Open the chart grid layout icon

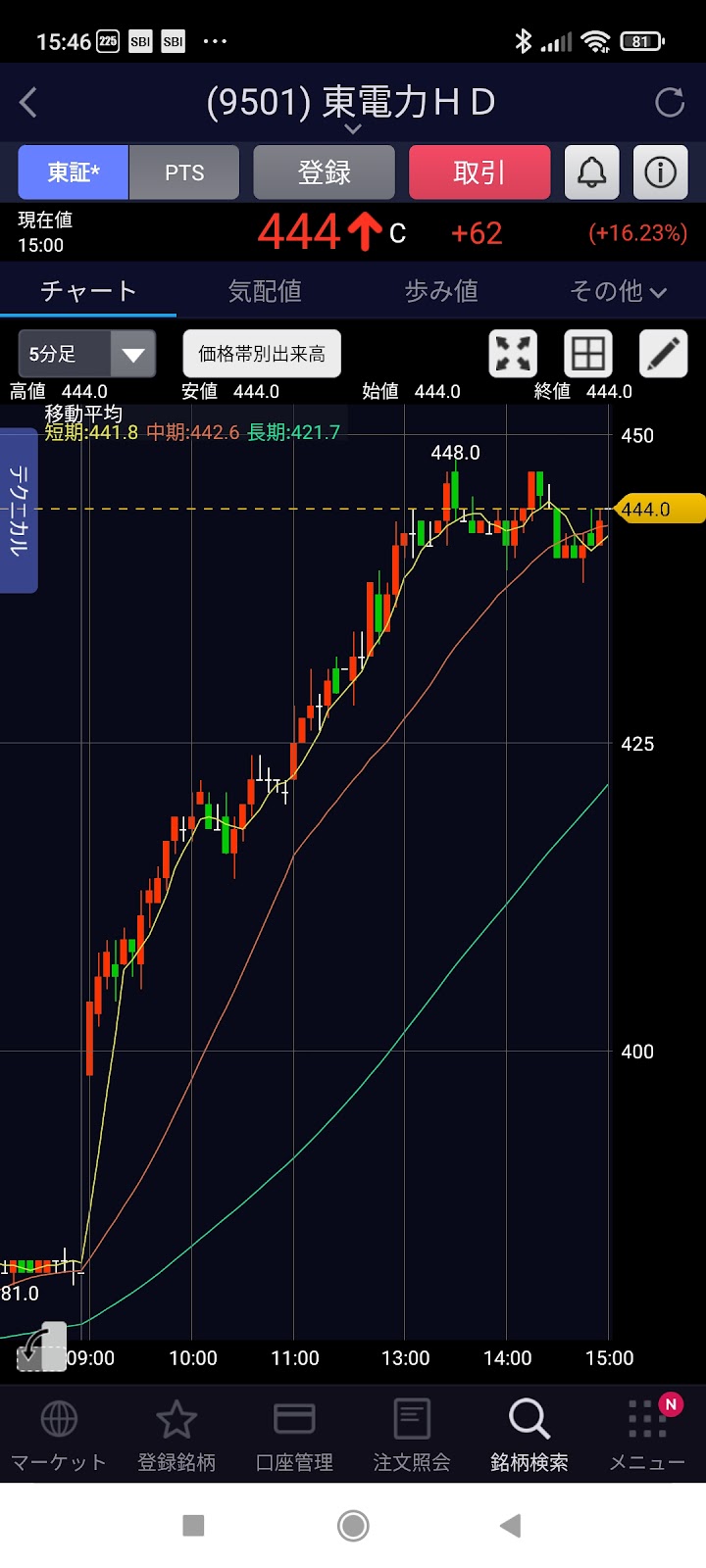click(x=588, y=354)
